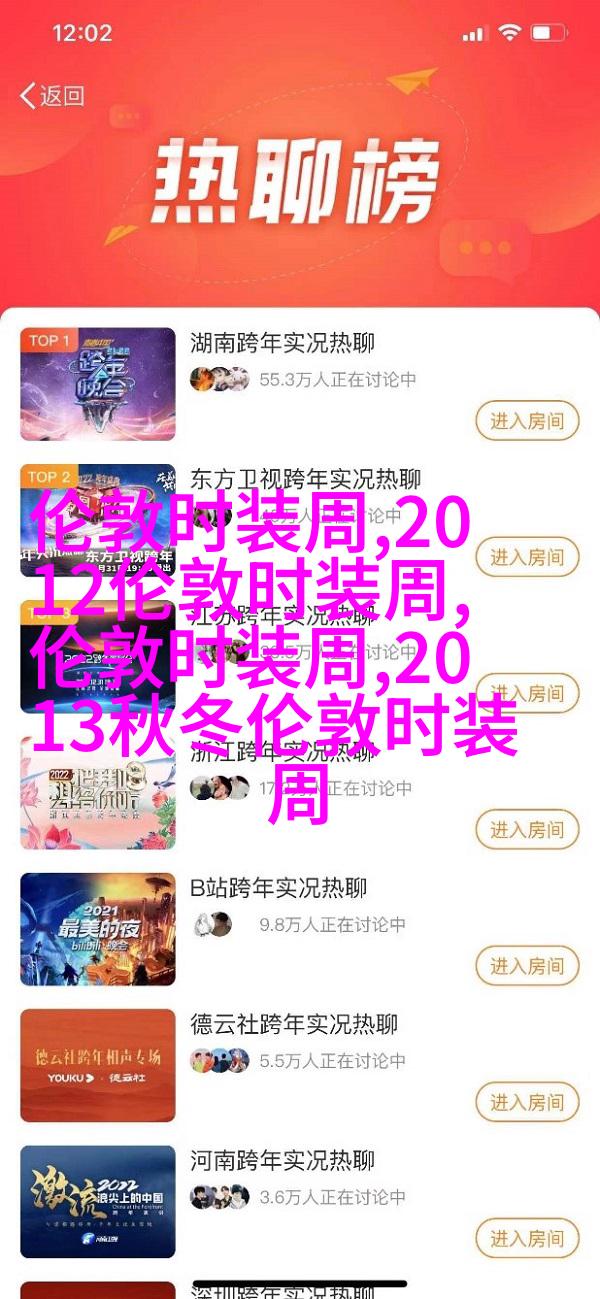Enter room for 东方卫视跨年实况热聊
The image size is (600, 1299).
click(527, 557)
